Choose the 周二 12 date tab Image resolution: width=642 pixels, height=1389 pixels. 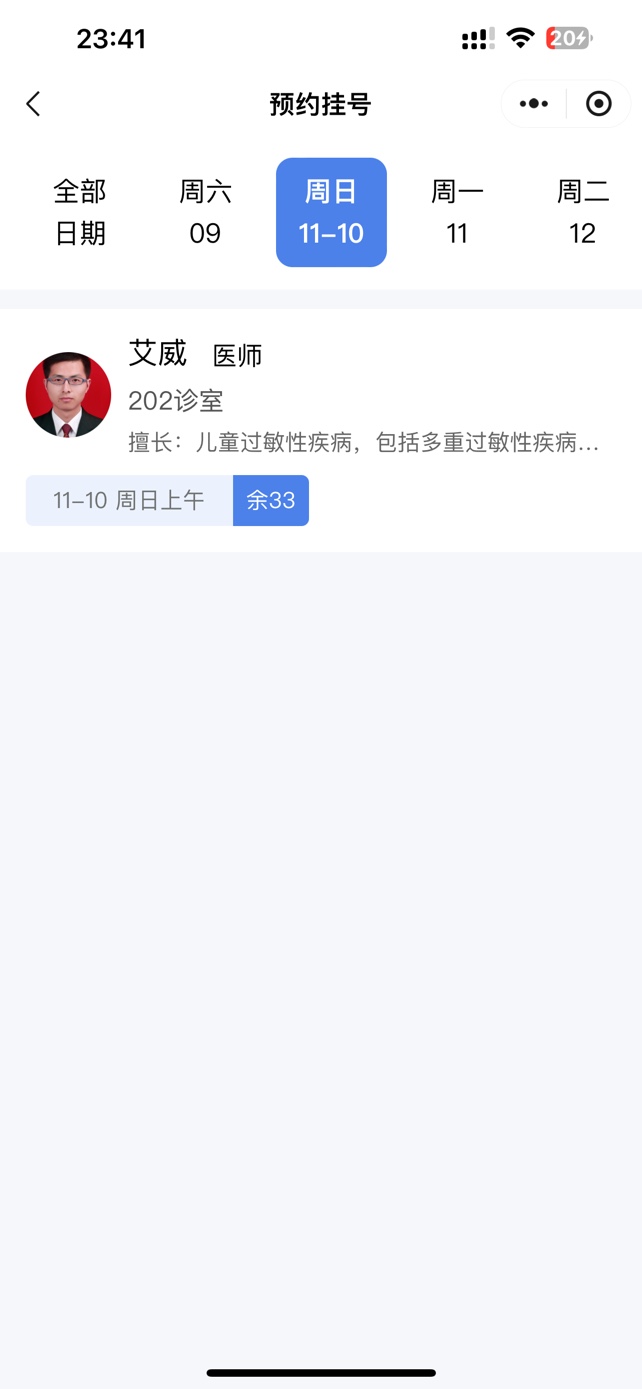click(x=582, y=212)
